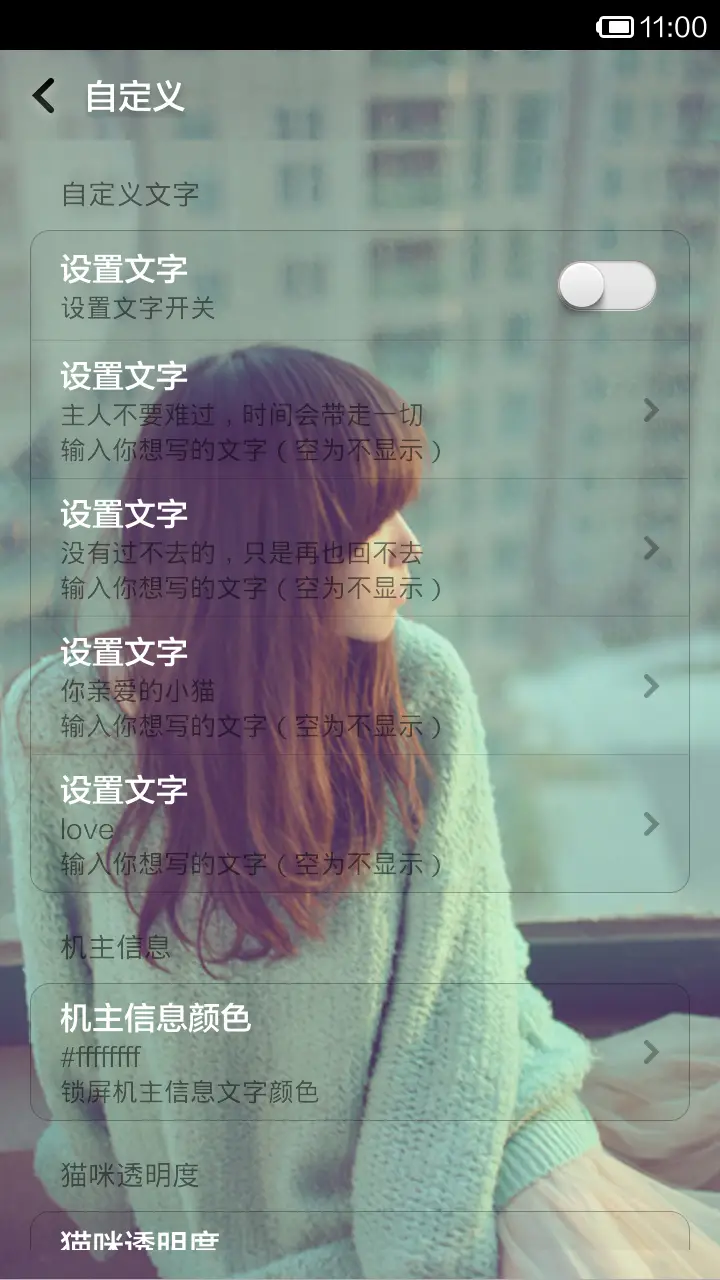Tap the chevron on 机主信息颜色 row
Image resolution: width=720 pixels, height=1280 pixels.
click(x=652, y=1050)
